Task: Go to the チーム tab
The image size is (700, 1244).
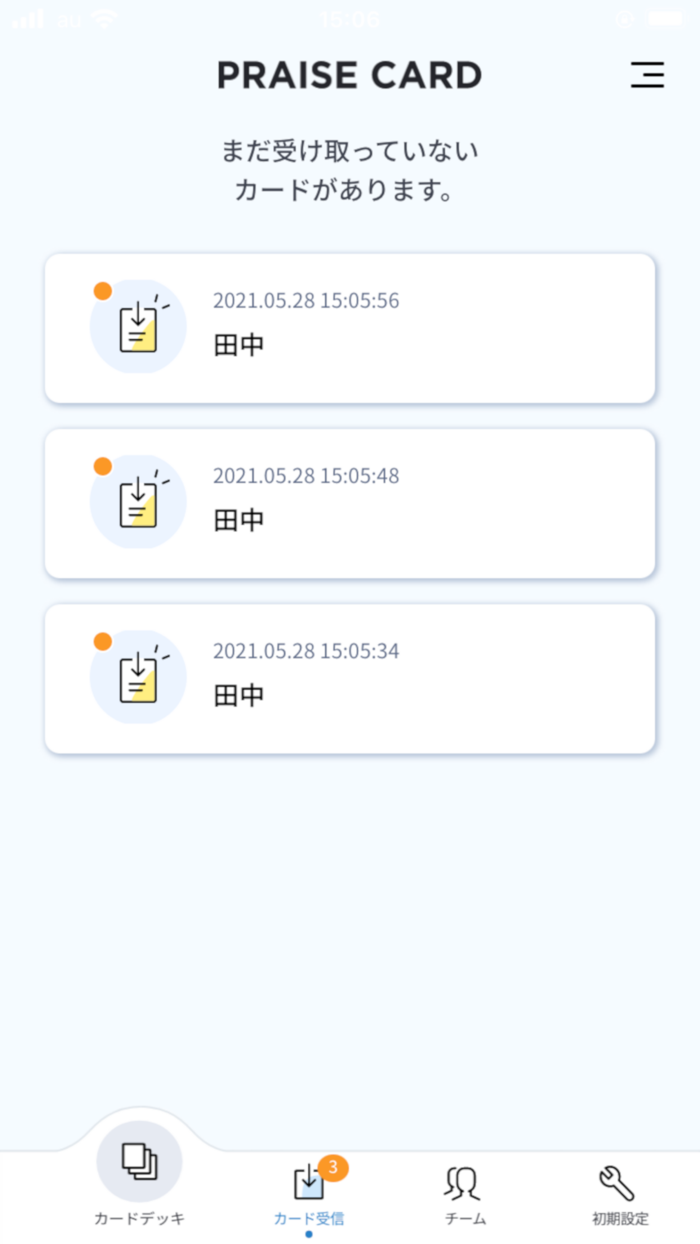Action: pyautogui.click(x=464, y=1194)
